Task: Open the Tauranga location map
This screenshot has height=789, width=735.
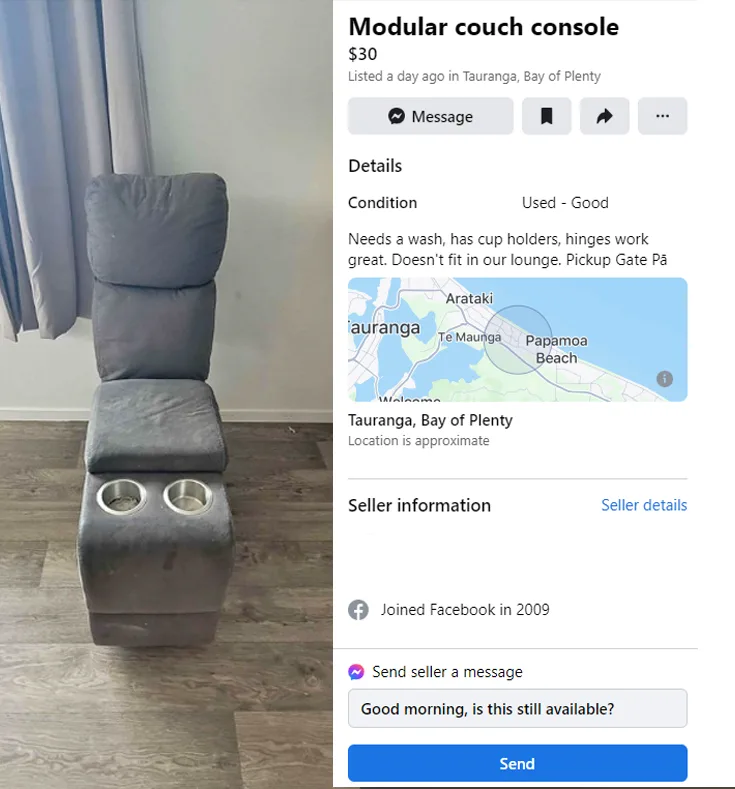Action: [517, 340]
